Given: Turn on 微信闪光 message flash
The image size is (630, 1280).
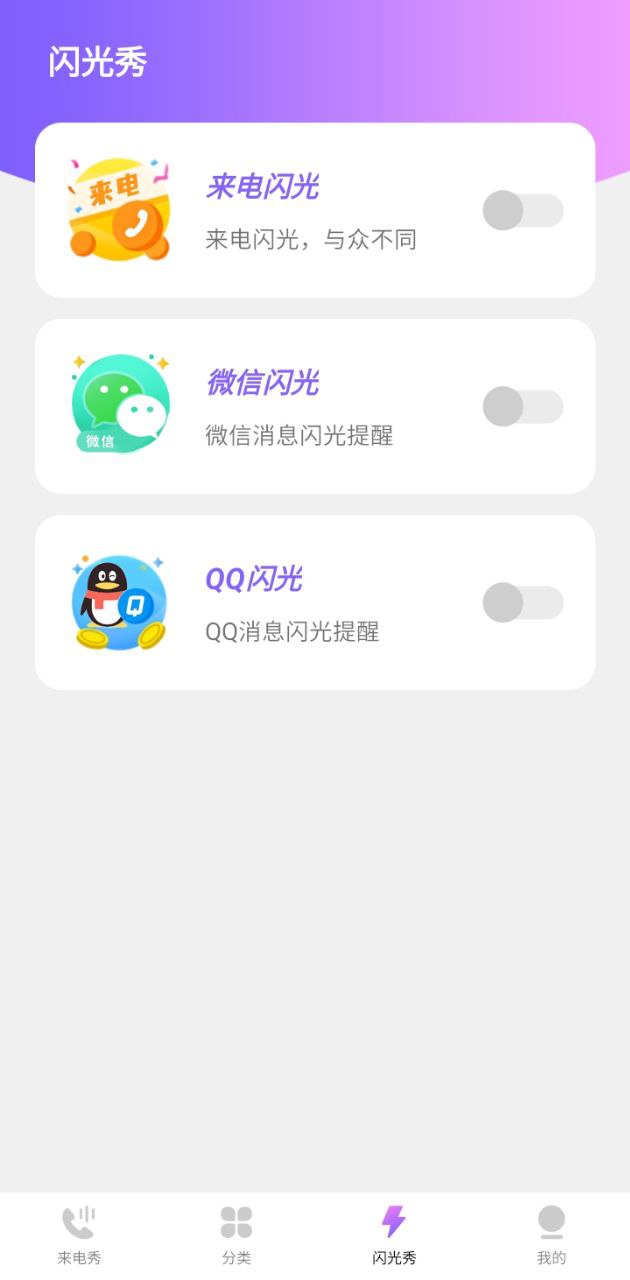Looking at the screenshot, I should 522,407.
